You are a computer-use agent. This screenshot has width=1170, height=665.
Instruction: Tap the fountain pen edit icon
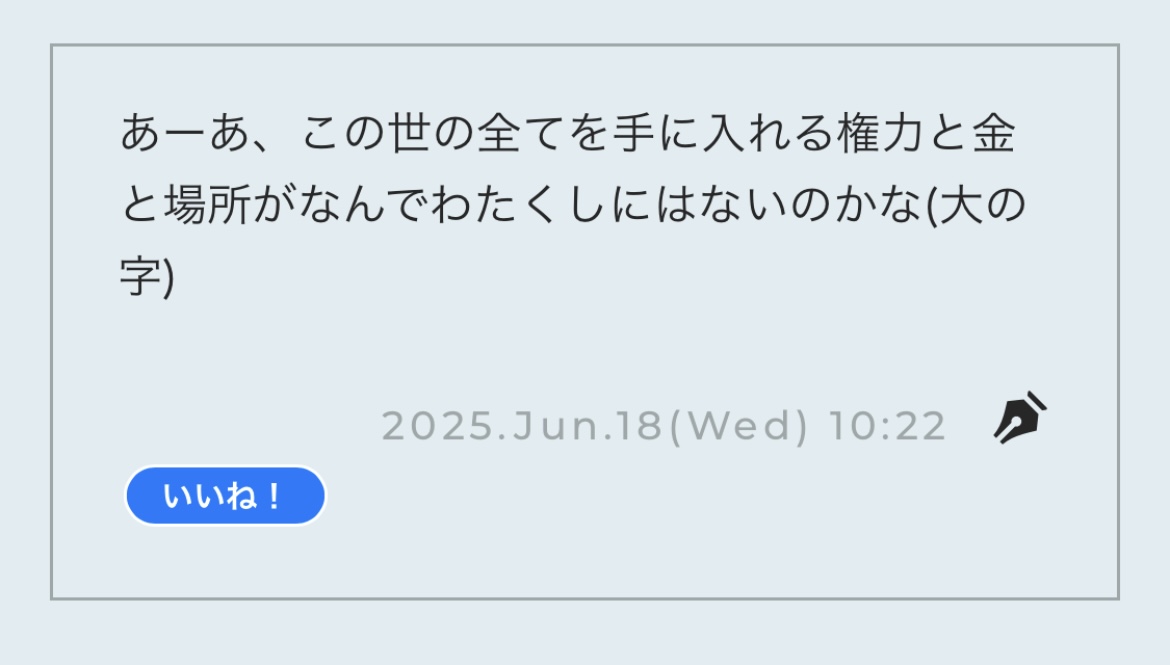pyautogui.click(x=1020, y=420)
